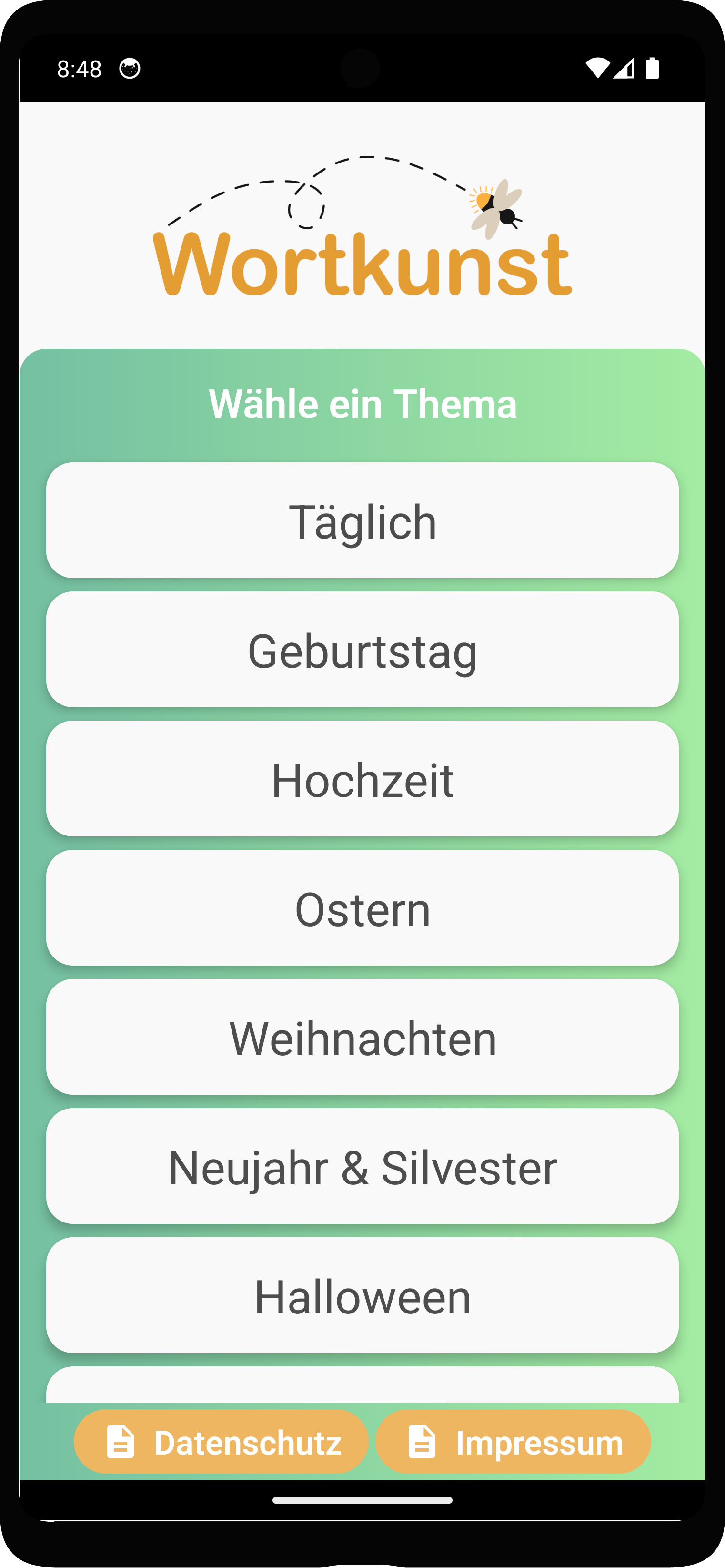Choose the Geburtstag theme
The height and width of the screenshot is (1568, 725).
click(362, 650)
